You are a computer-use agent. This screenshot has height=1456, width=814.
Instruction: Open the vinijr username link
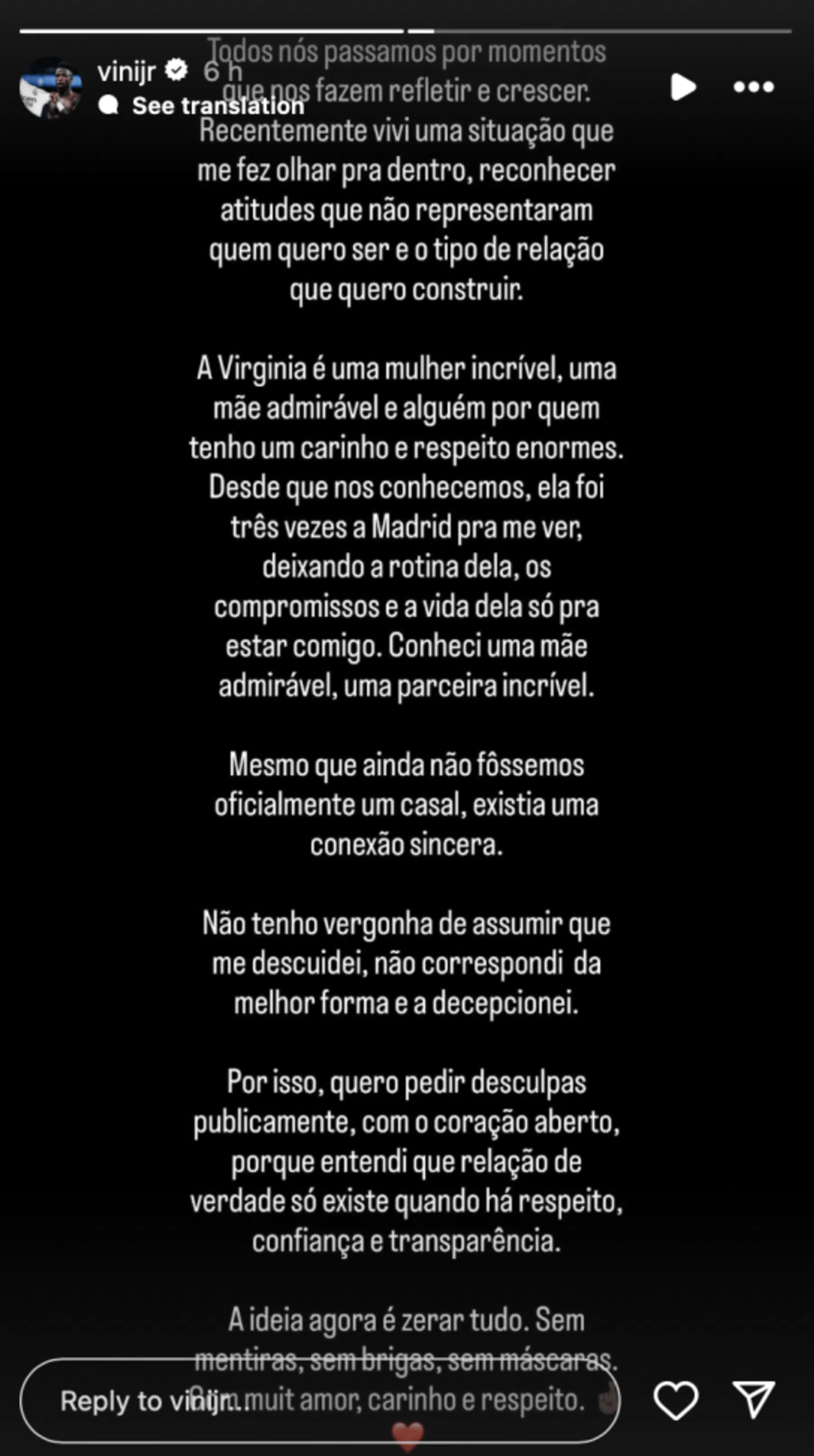126,72
